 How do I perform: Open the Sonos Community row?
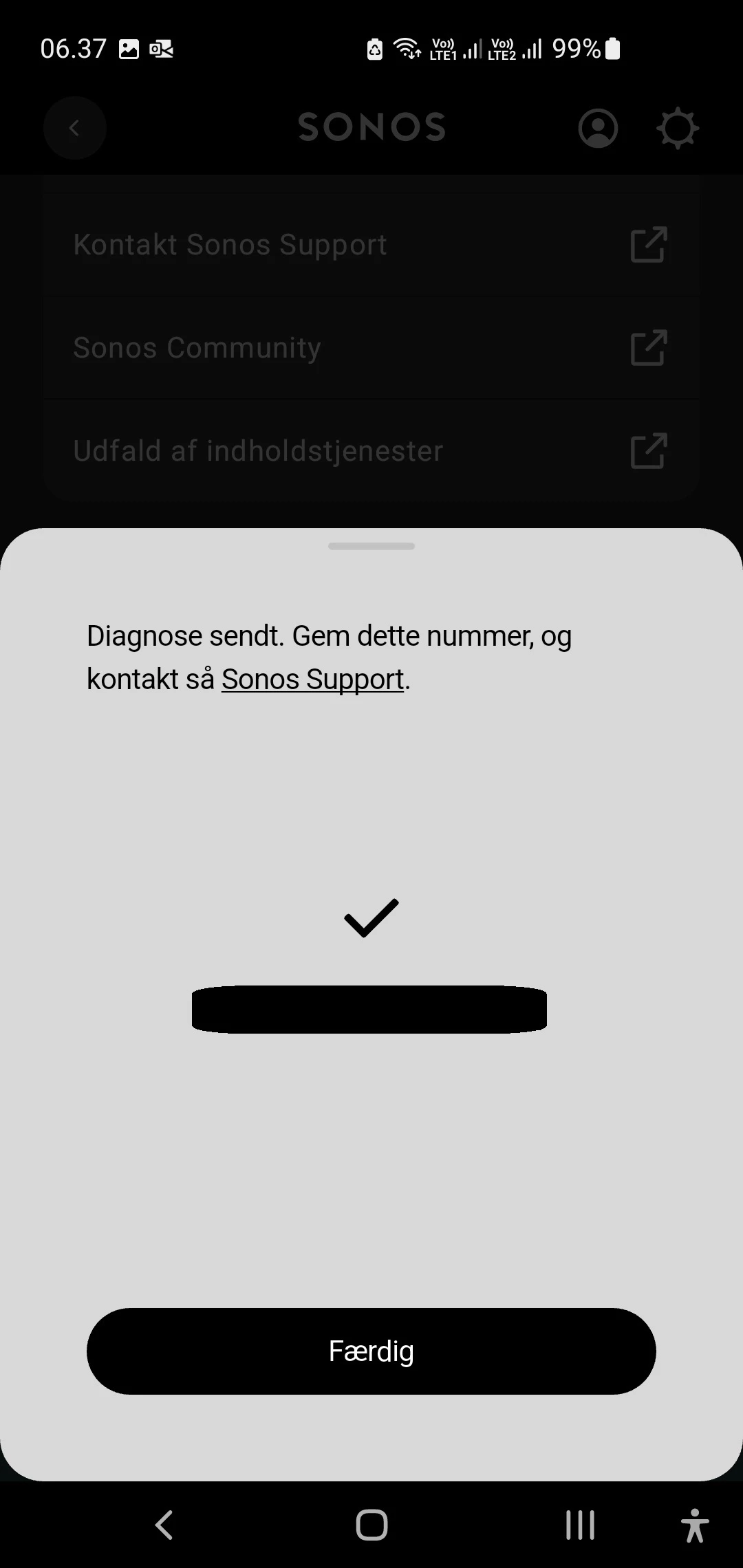(371, 348)
